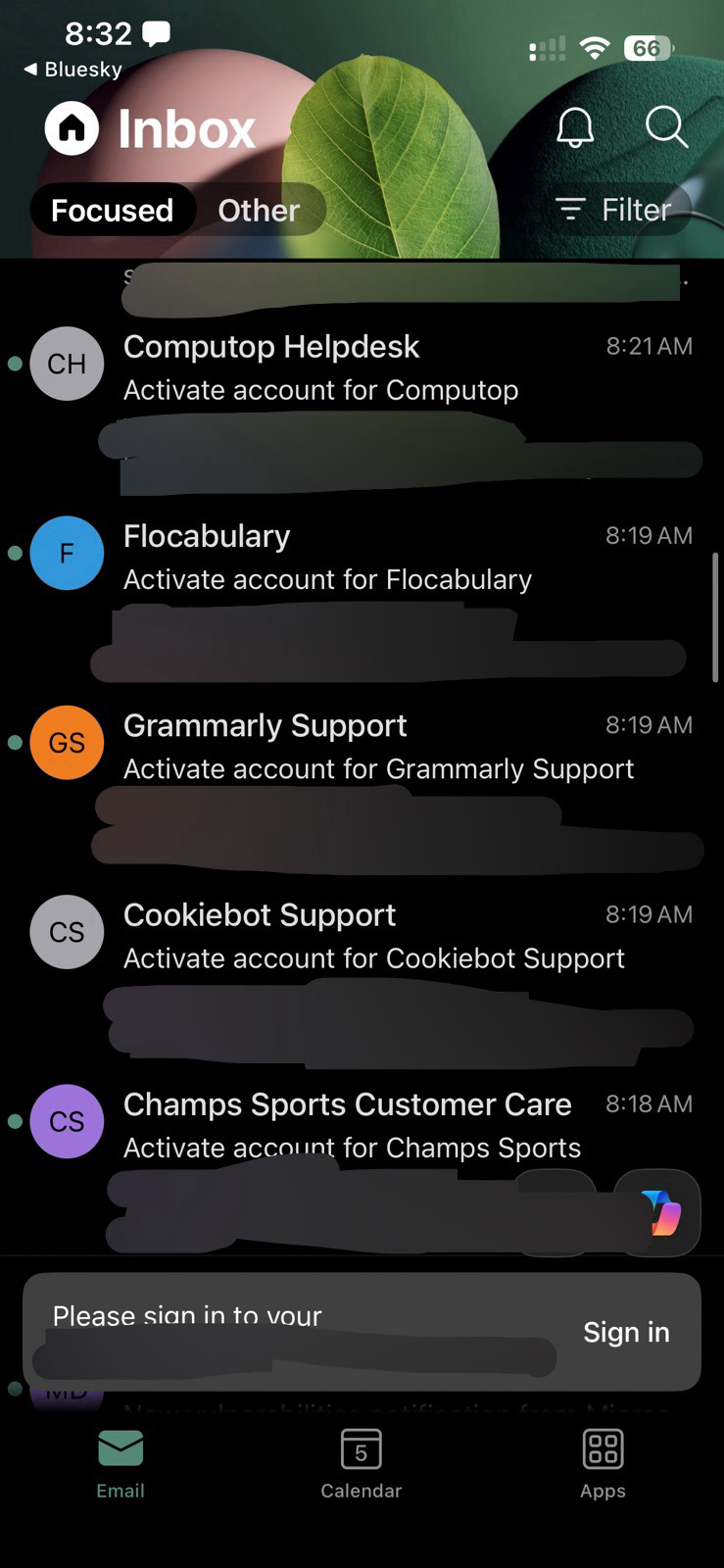724x1568 pixels.
Task: Open the Filter options
Action: 614,210
